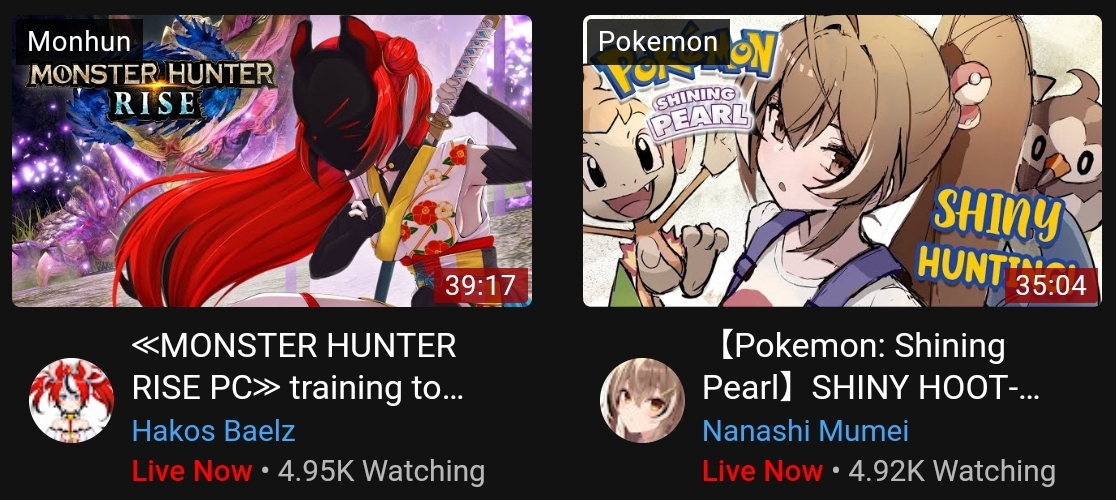
Task: Tap the Hakos Baelz channel name
Action: (x=213, y=431)
